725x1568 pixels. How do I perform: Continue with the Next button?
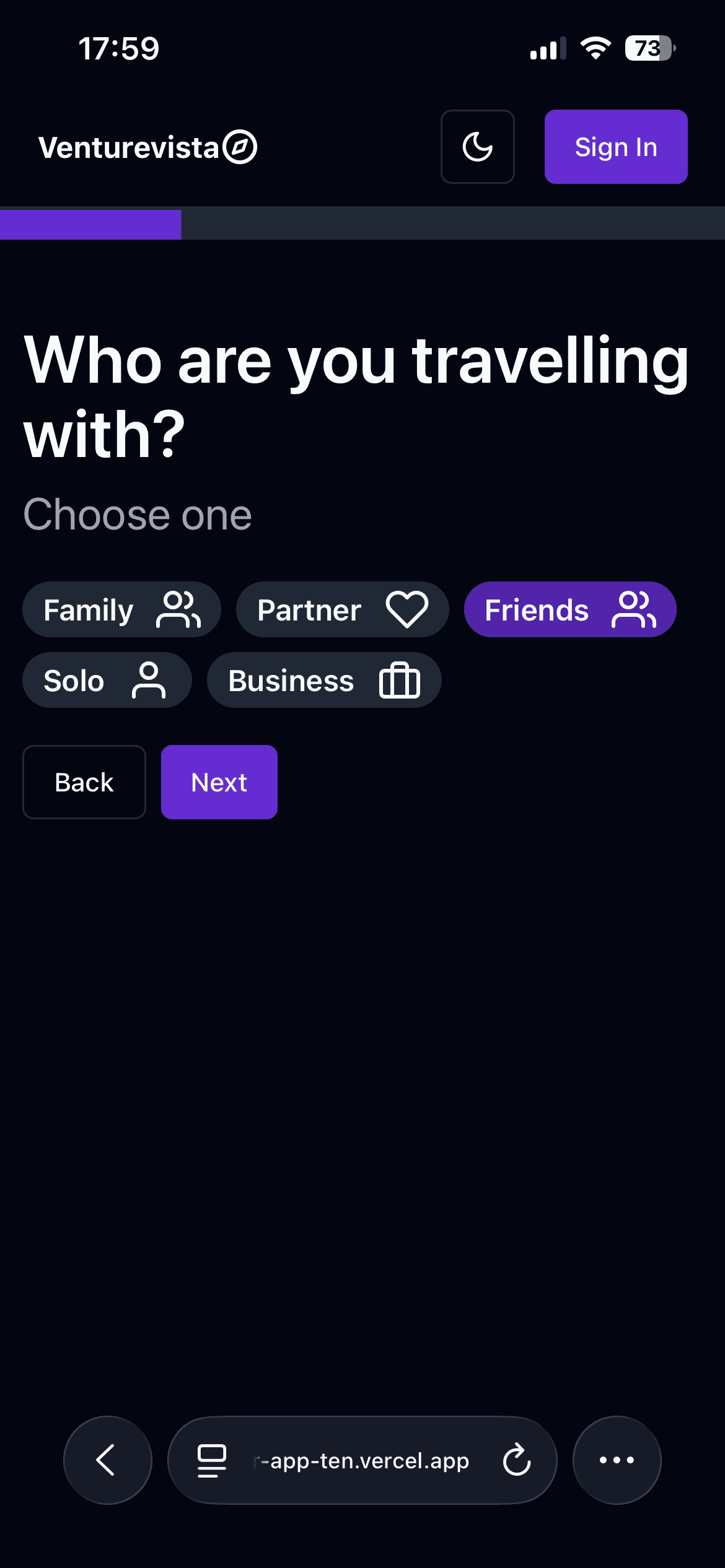pyautogui.click(x=219, y=782)
